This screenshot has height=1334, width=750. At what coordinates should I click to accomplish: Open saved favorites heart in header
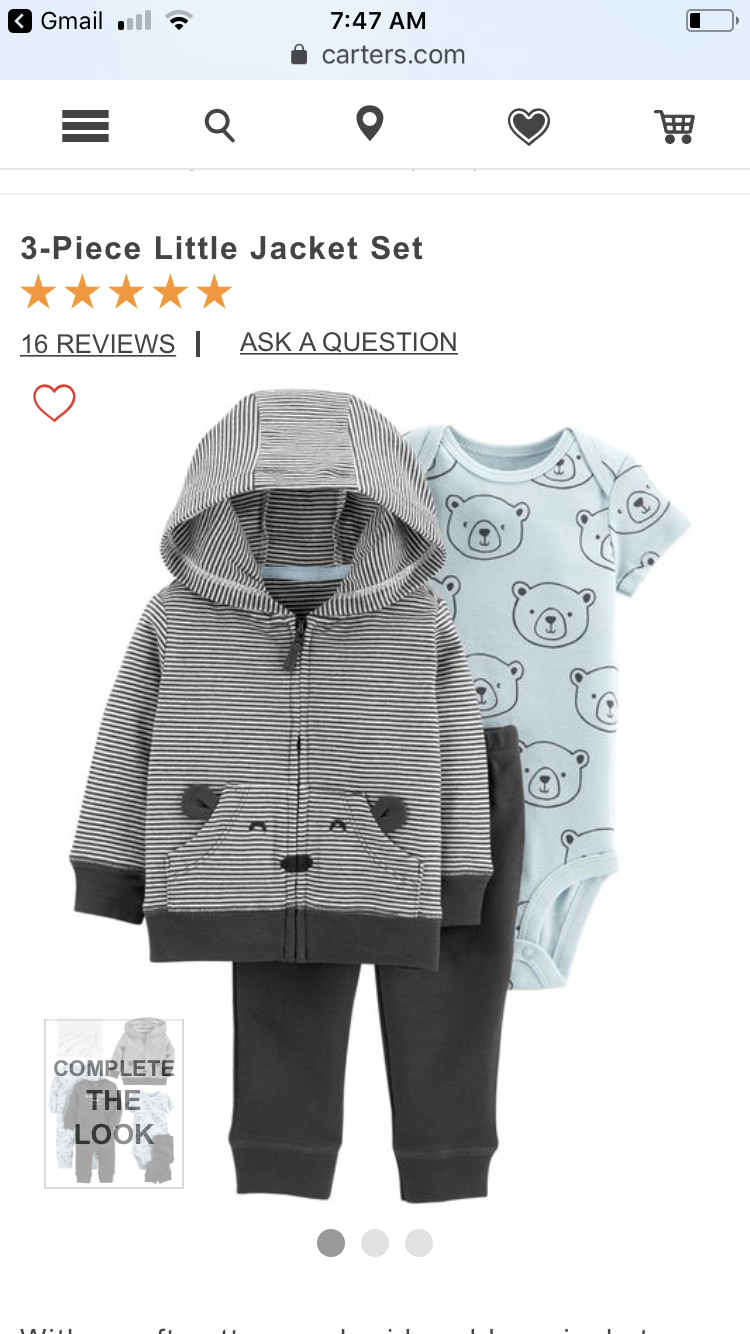pyautogui.click(x=528, y=127)
